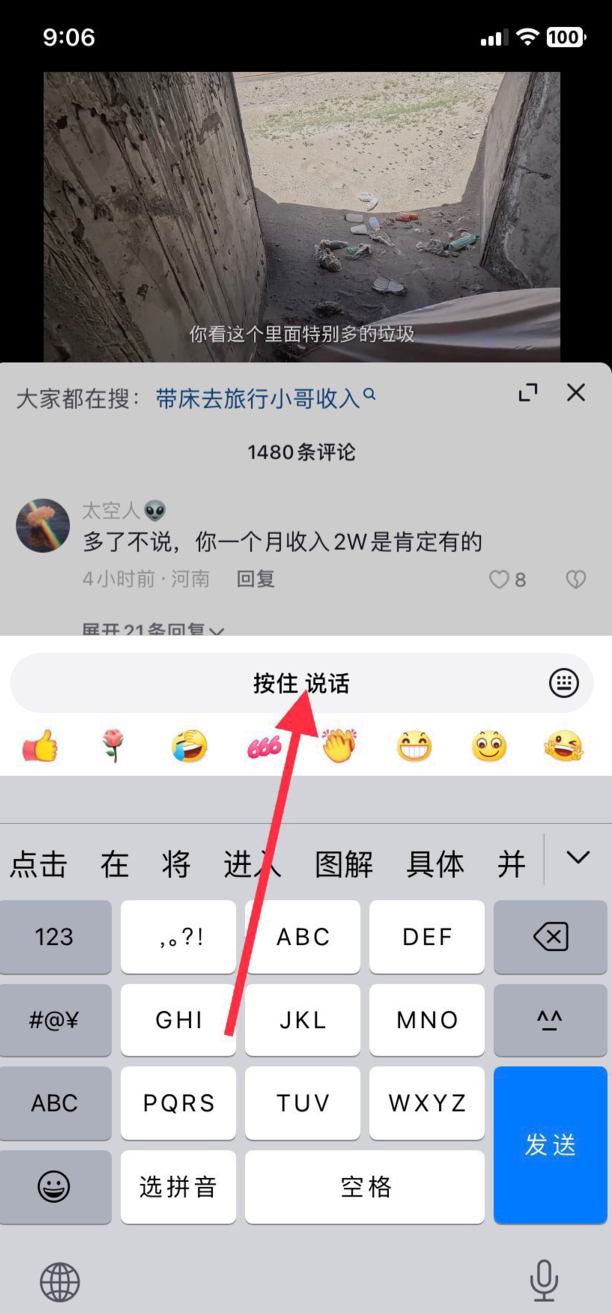Reply to 太空人's comment

click(x=255, y=579)
